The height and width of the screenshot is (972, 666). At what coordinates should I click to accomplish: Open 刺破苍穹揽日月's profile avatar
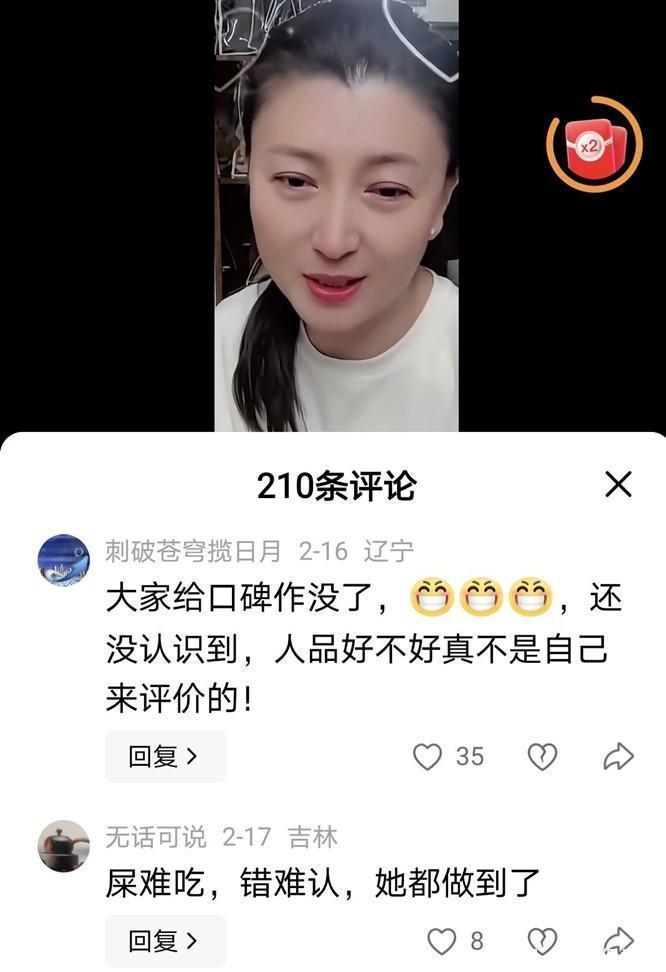pyautogui.click(x=63, y=560)
